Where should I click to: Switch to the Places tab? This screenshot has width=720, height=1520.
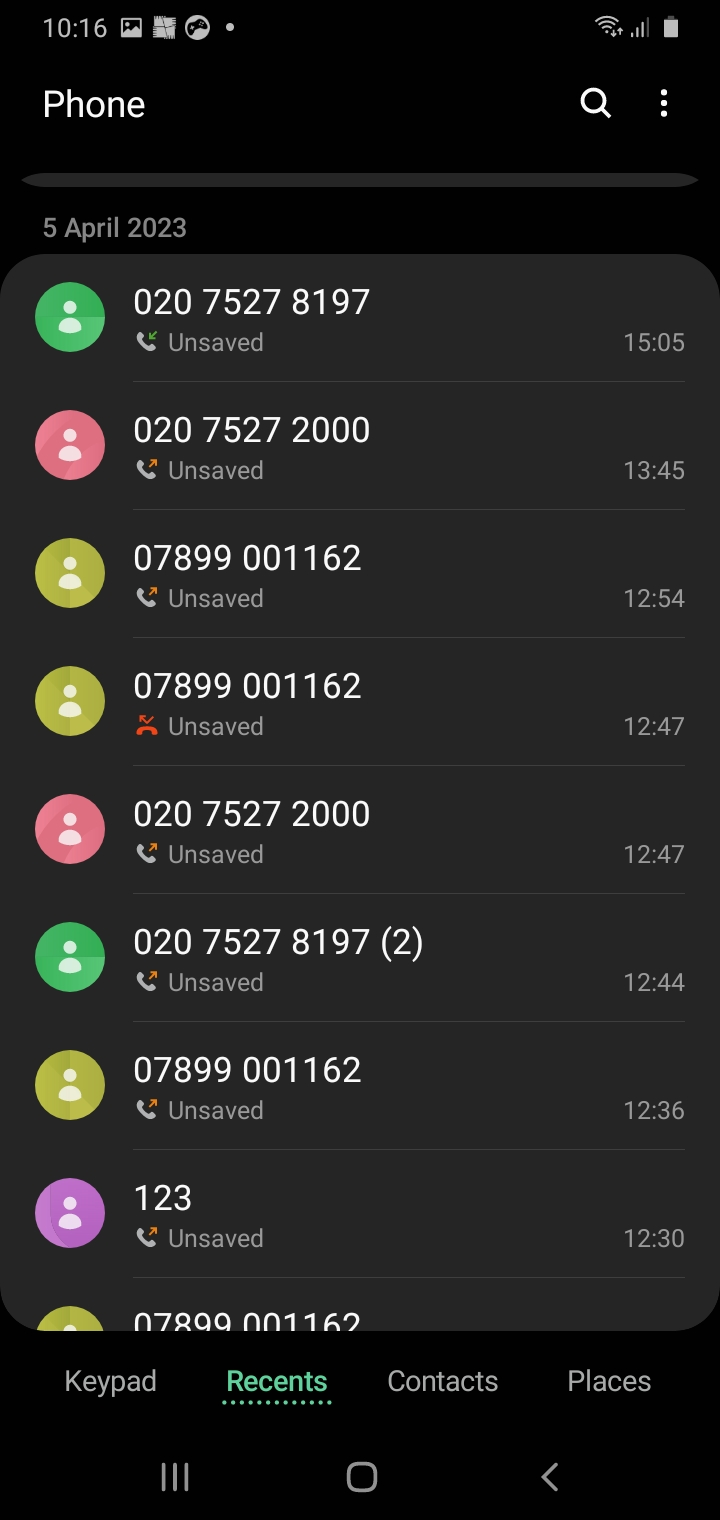pyautogui.click(x=609, y=1381)
